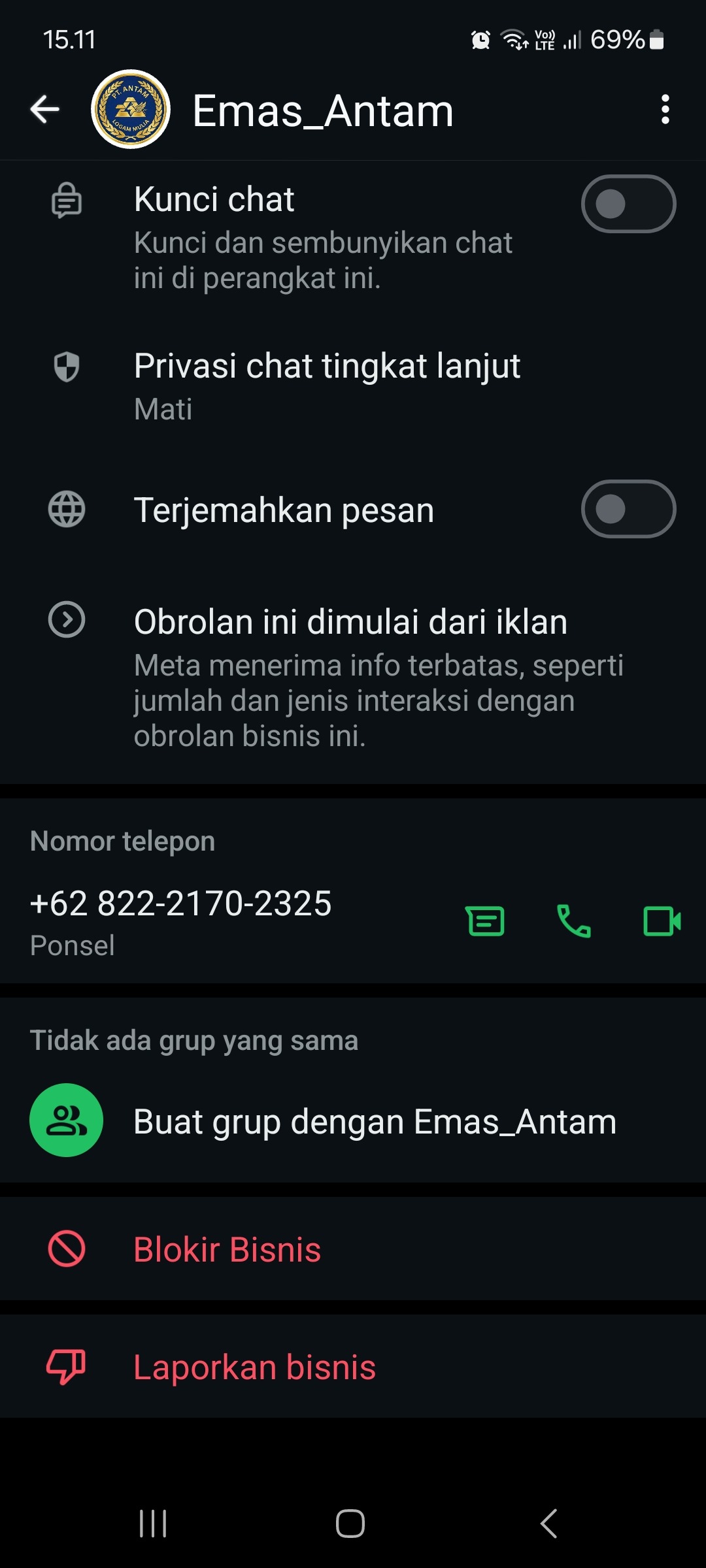Turn on Terjemahkan pesan
Screen dimensions: 706x1568
[x=628, y=509]
